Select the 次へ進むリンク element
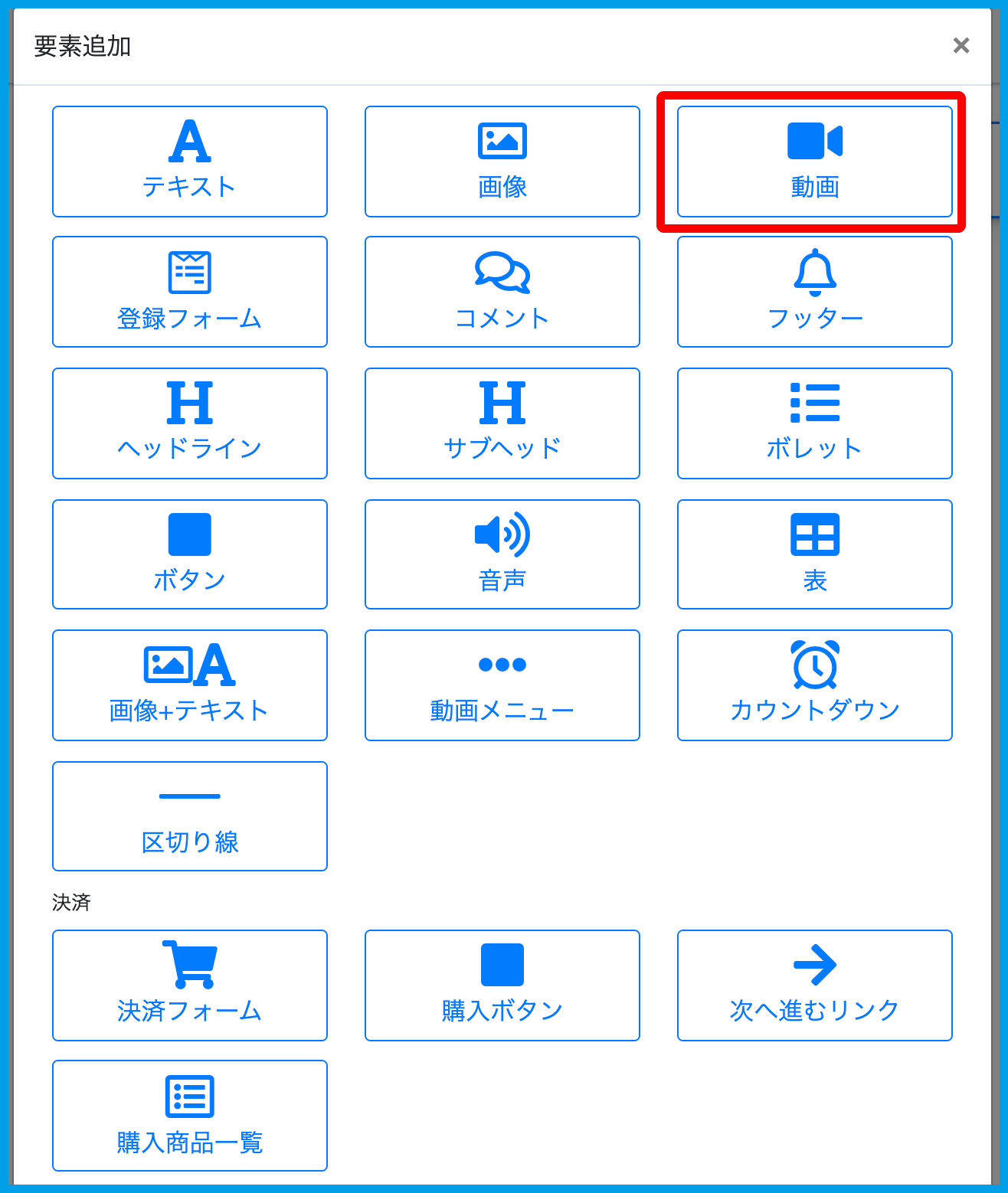This screenshot has height=1193, width=1008. (814, 985)
